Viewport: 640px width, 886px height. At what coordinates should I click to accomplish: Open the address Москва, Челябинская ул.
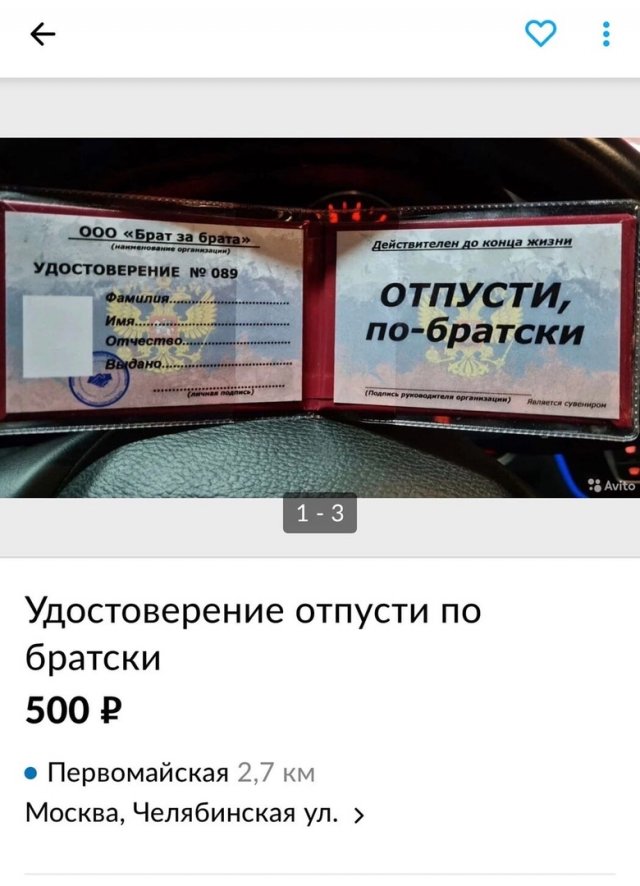tap(195, 814)
